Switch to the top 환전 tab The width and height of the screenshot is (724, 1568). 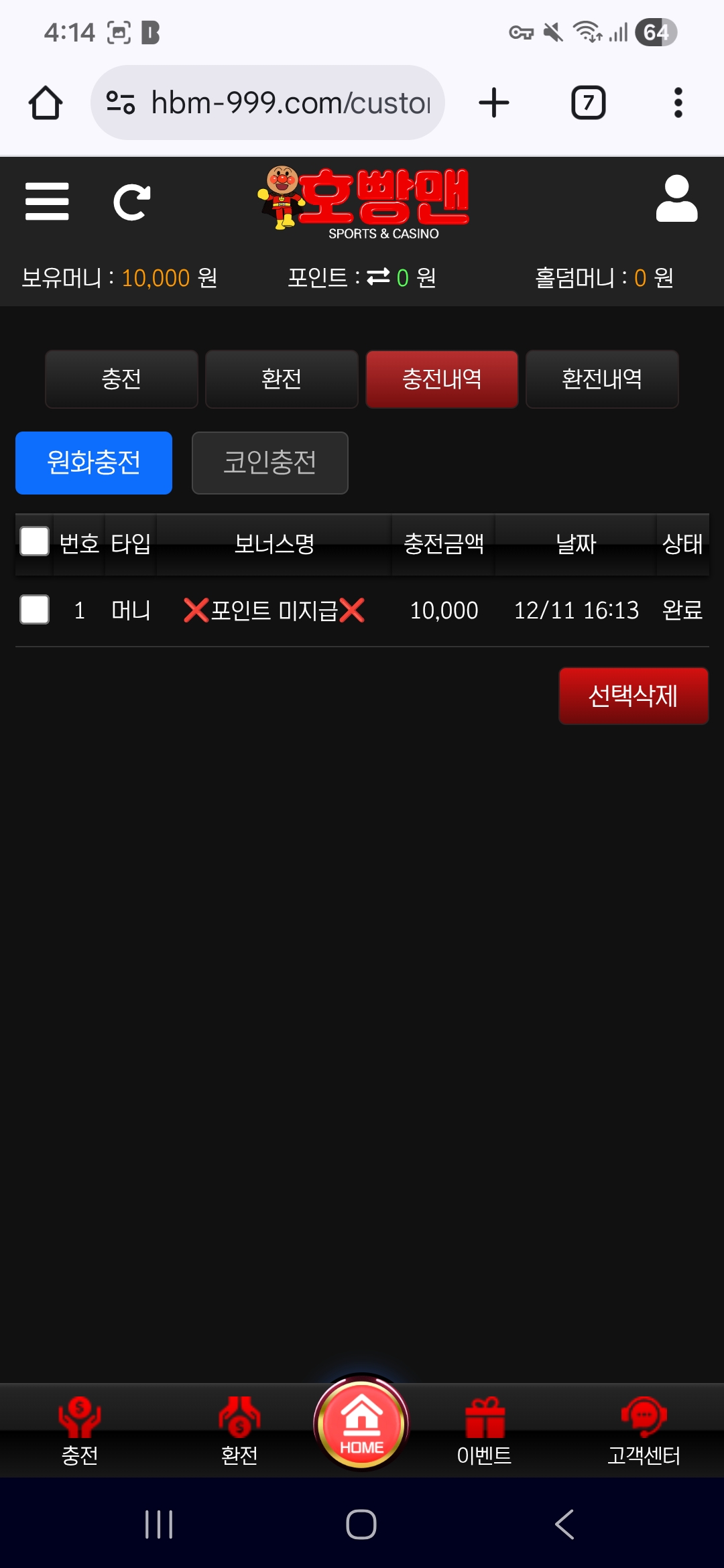[x=282, y=379]
